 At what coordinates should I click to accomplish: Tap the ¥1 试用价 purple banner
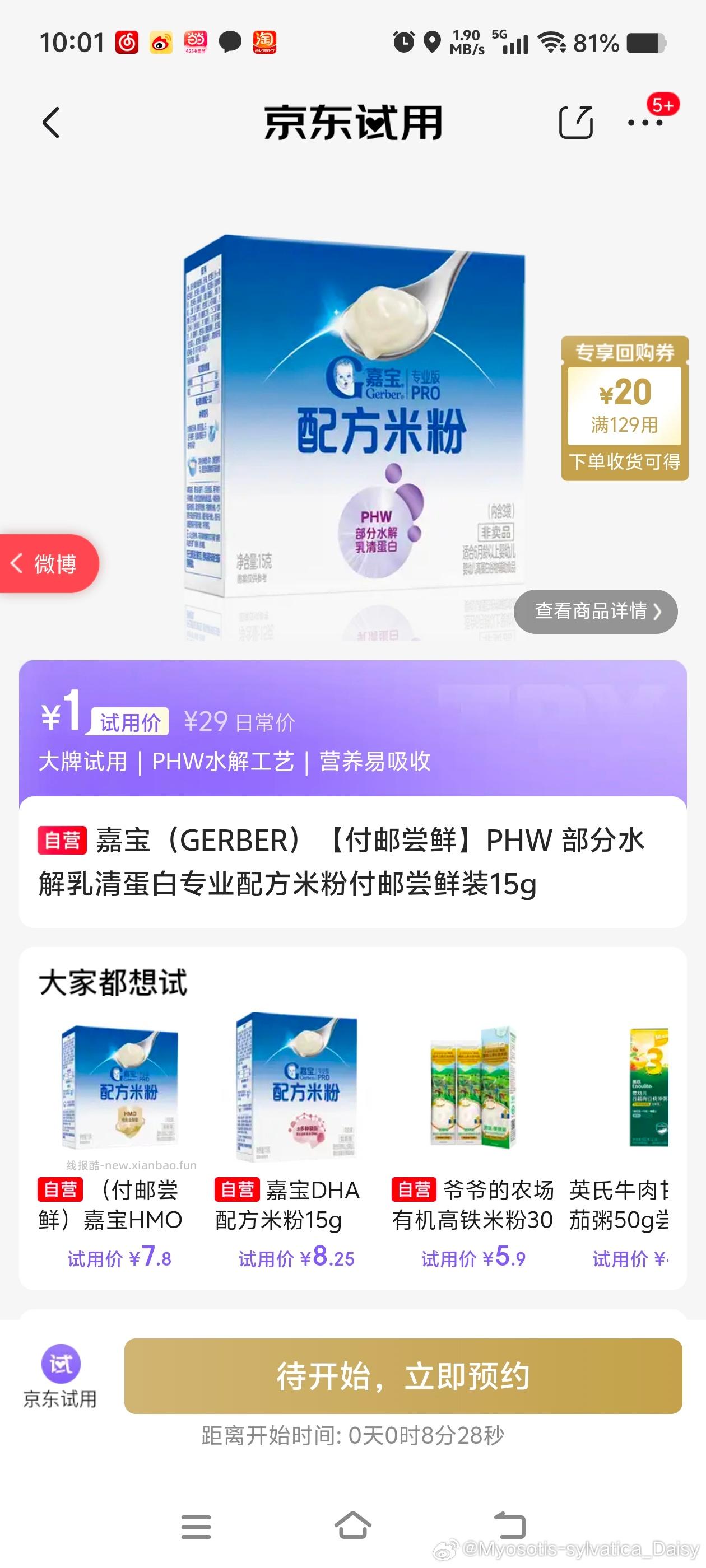click(x=354, y=730)
